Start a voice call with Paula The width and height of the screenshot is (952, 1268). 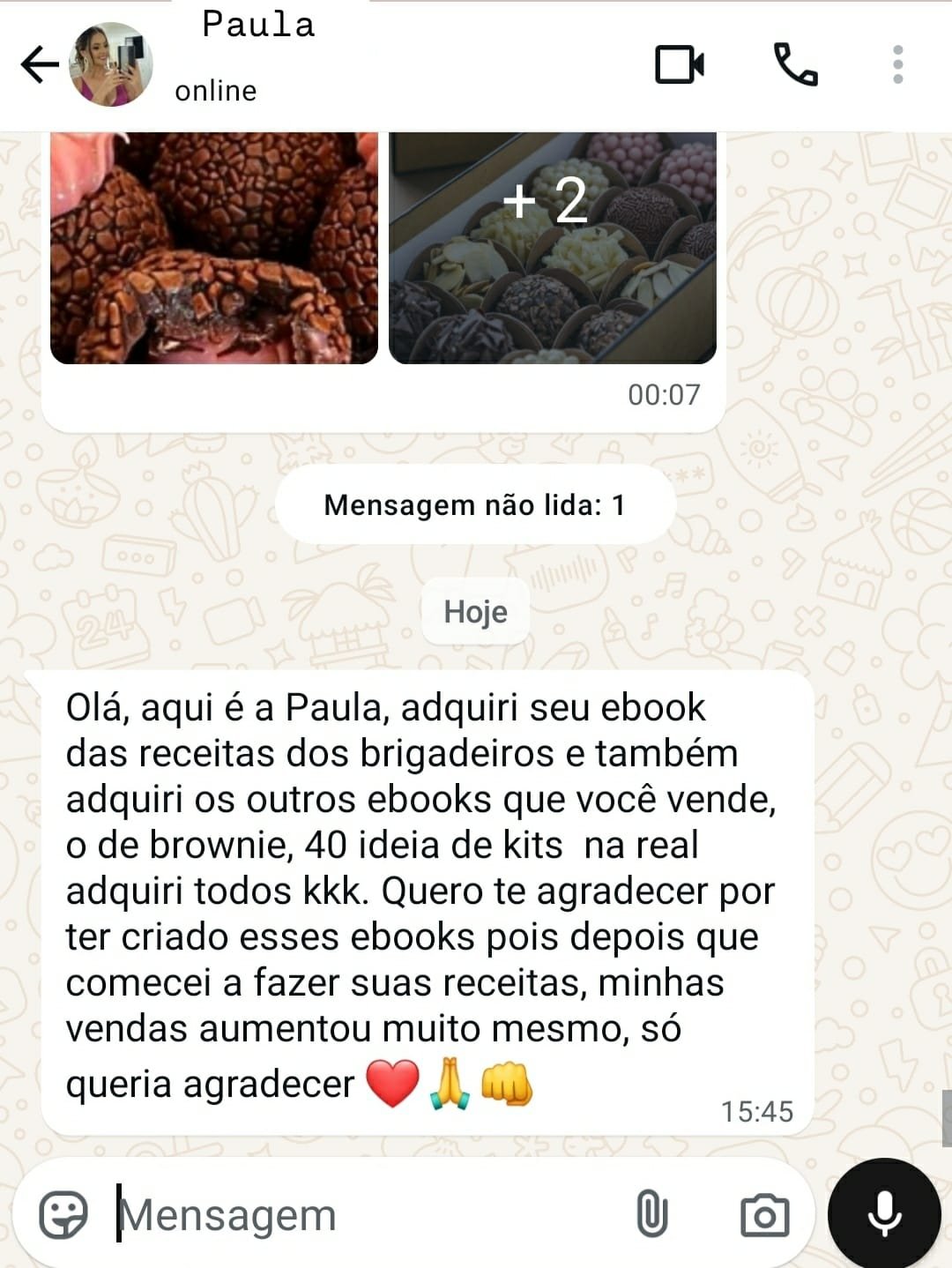795,64
